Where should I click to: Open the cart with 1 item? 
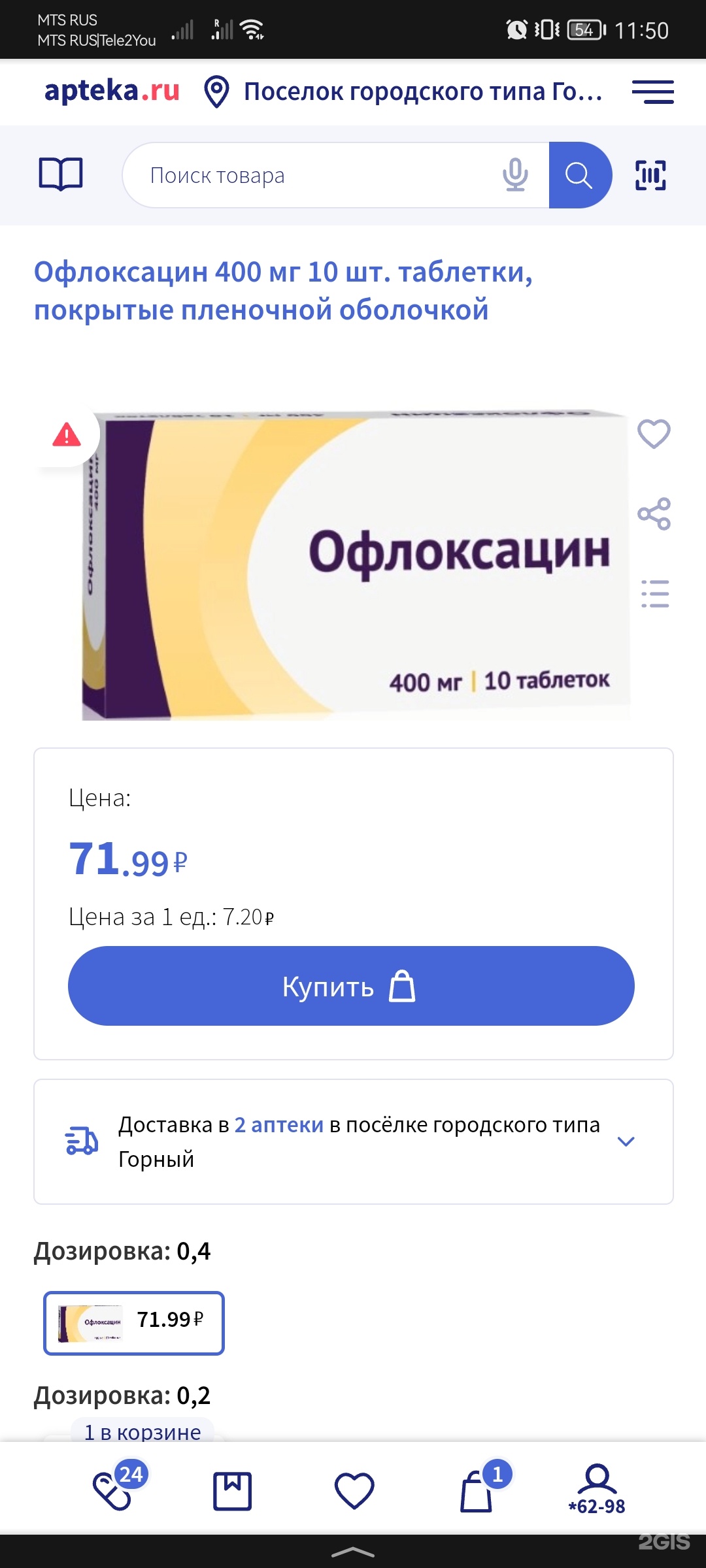point(477,1492)
